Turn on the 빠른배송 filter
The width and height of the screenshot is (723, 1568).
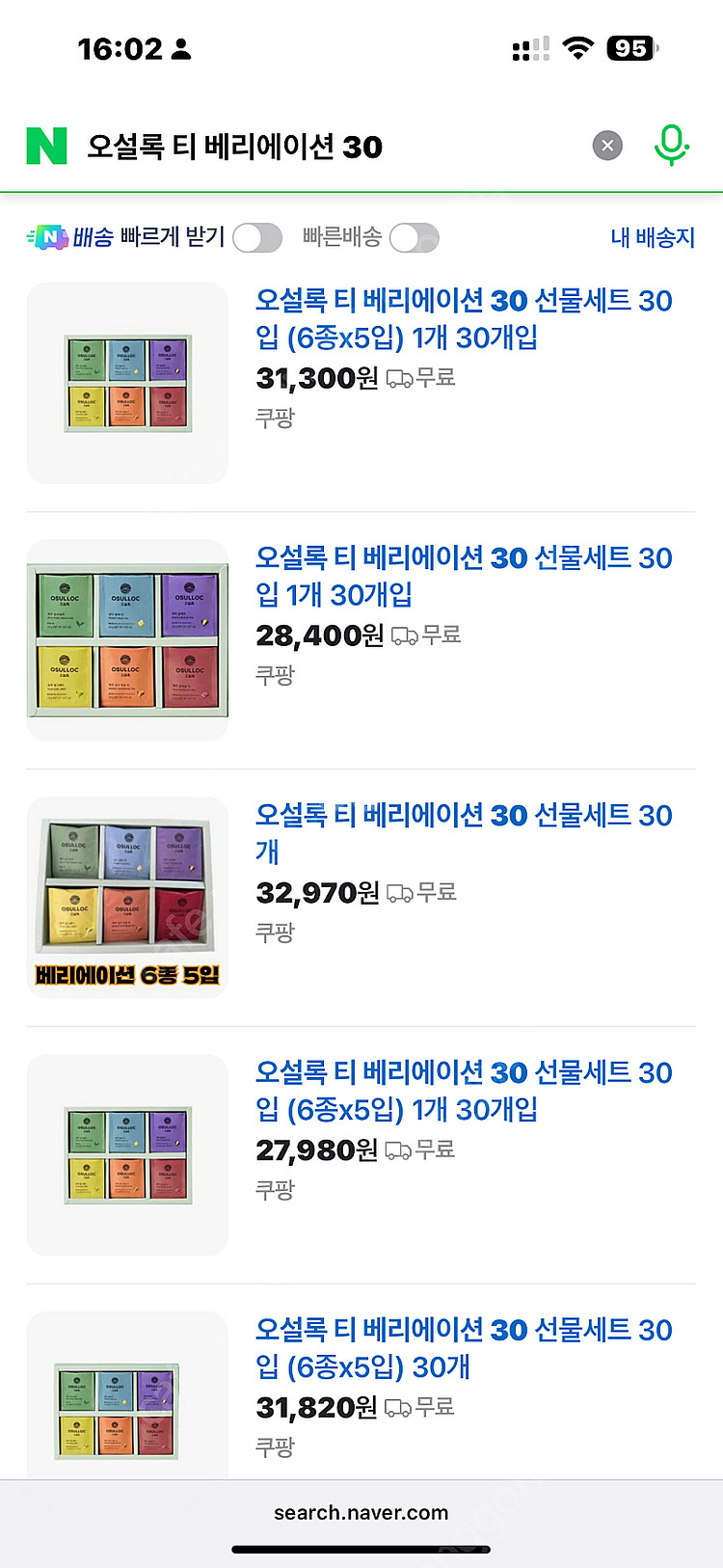click(x=415, y=237)
